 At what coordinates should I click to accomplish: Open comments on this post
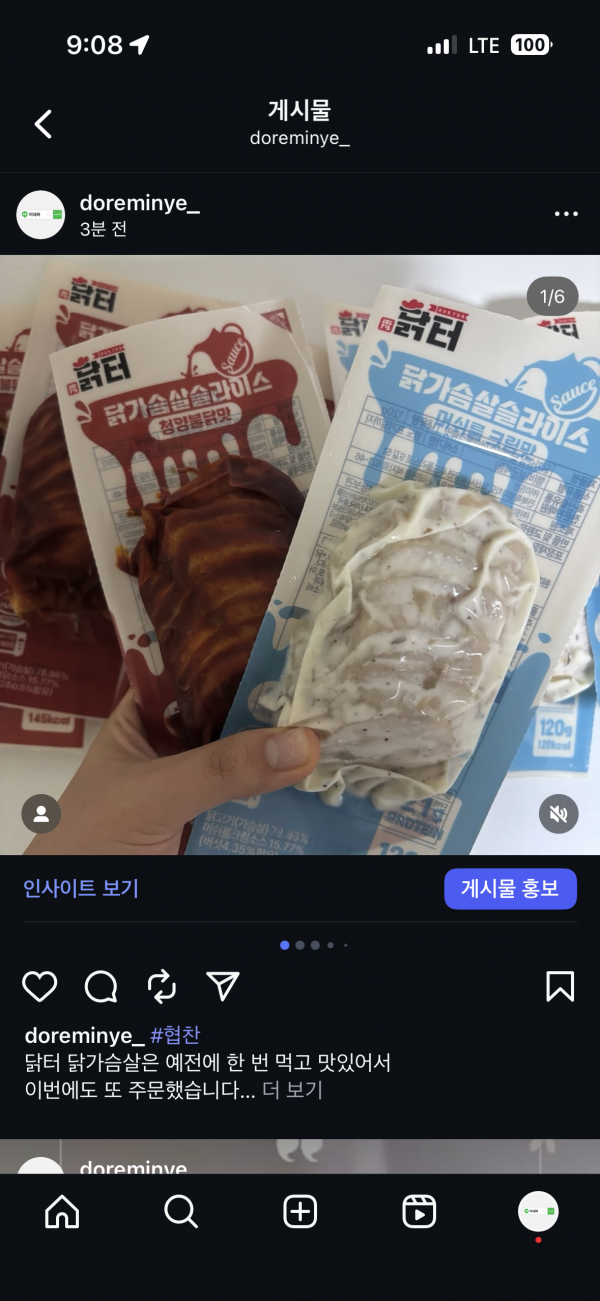tap(101, 987)
